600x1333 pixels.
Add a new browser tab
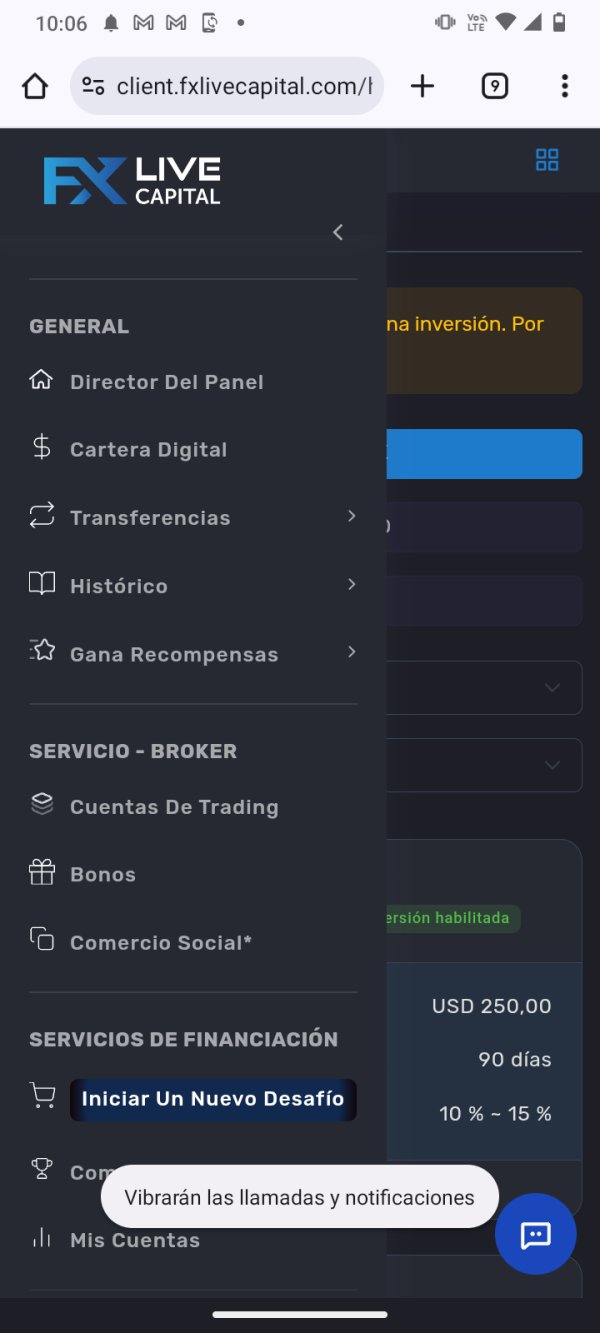point(423,86)
